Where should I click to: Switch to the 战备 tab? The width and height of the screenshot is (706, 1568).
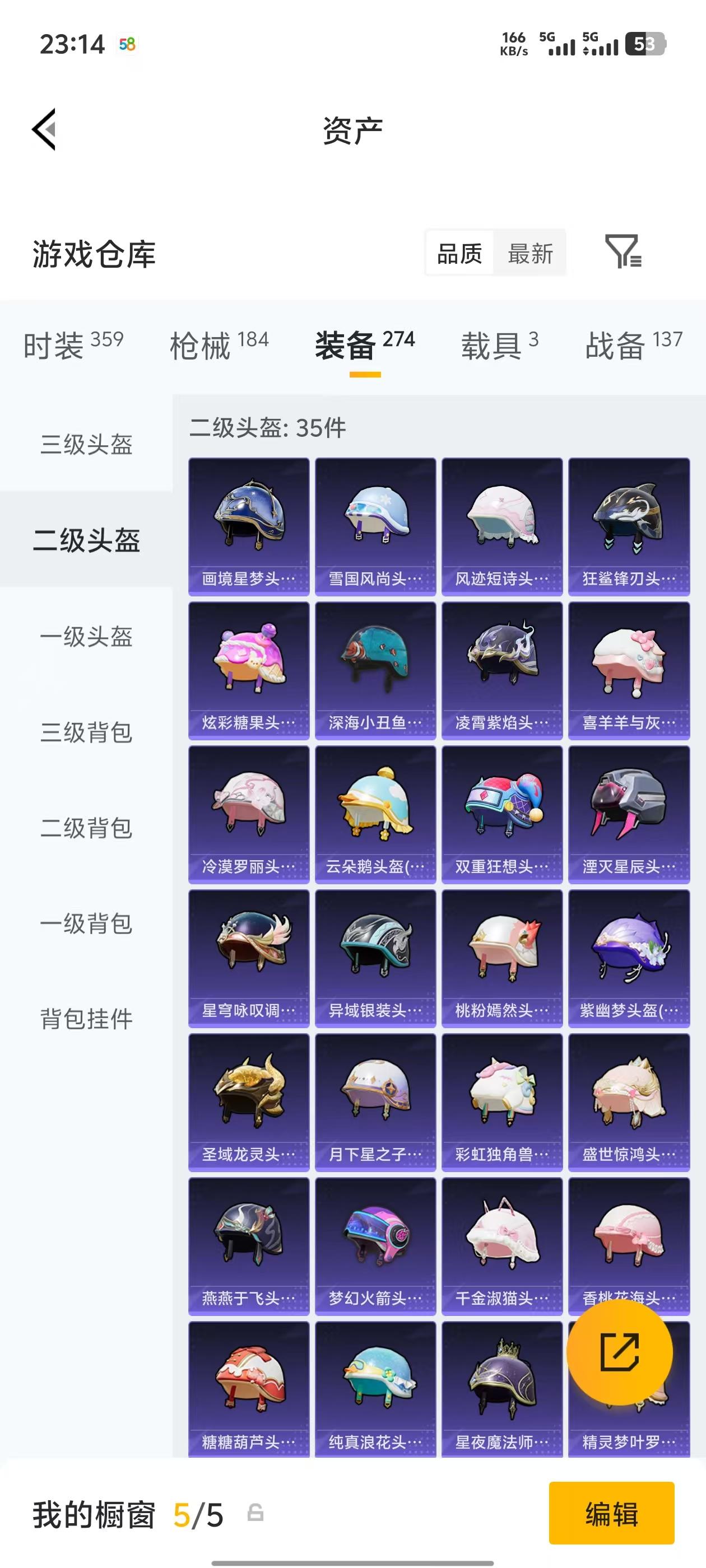[x=615, y=344]
